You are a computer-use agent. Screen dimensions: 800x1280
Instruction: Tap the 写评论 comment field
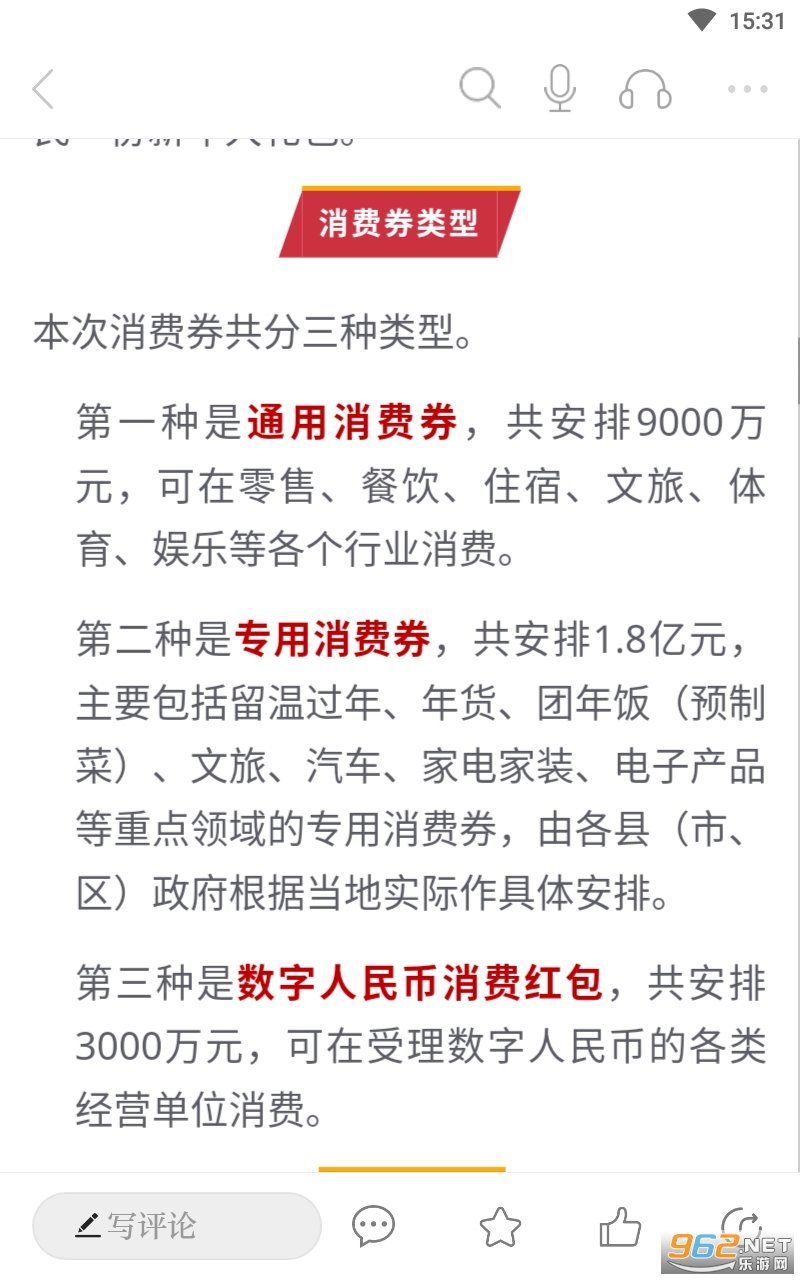coord(177,1225)
